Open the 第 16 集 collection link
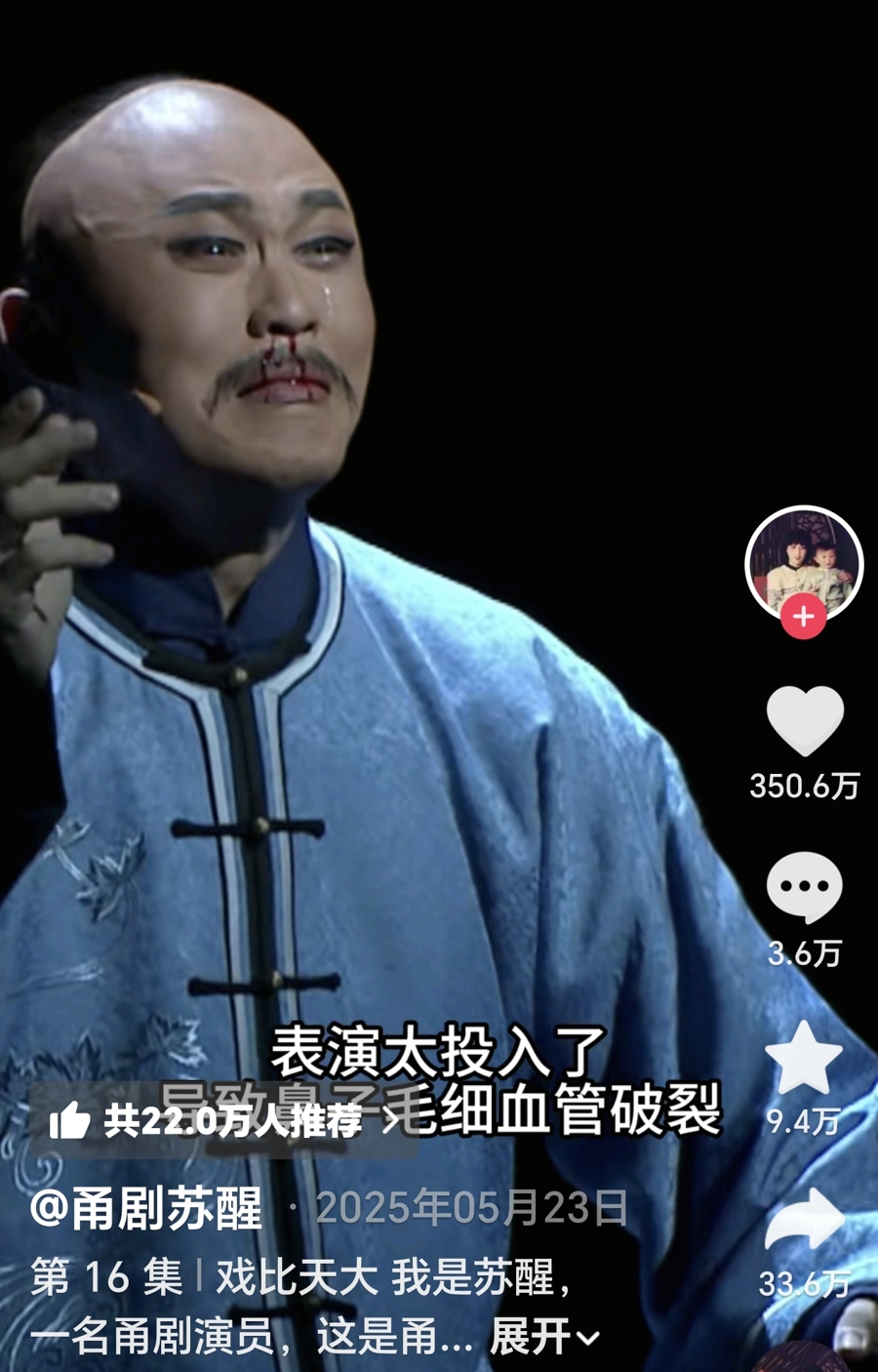This screenshot has height=1372, width=878. tap(107, 1277)
